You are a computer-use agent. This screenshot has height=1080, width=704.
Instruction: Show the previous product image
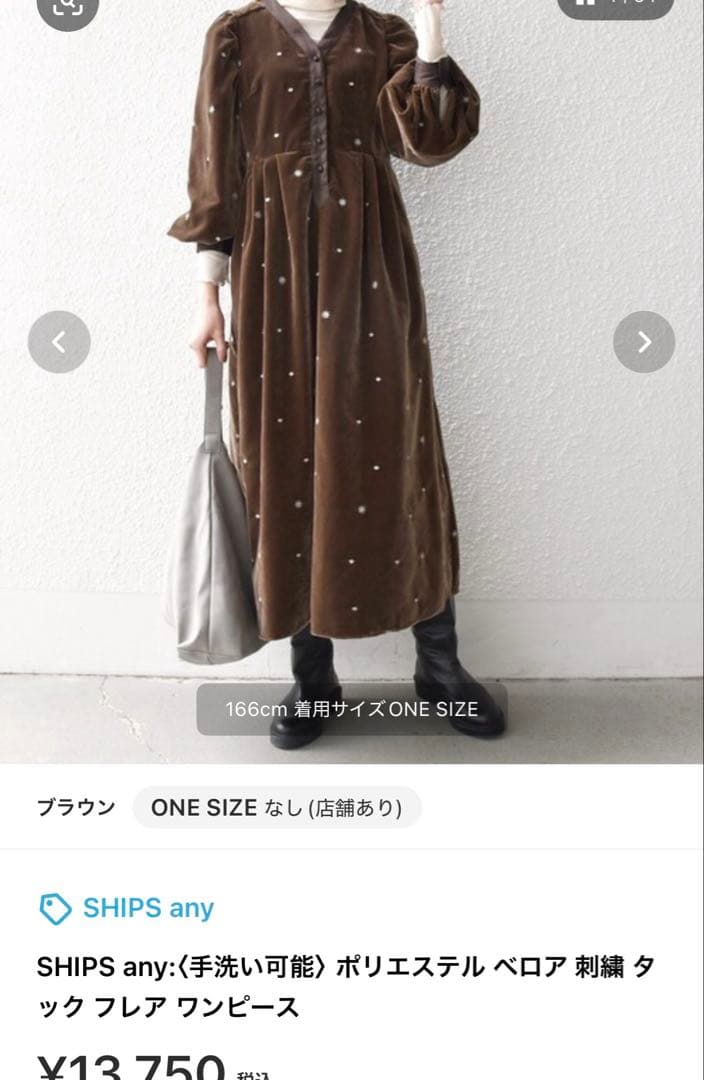click(59, 342)
